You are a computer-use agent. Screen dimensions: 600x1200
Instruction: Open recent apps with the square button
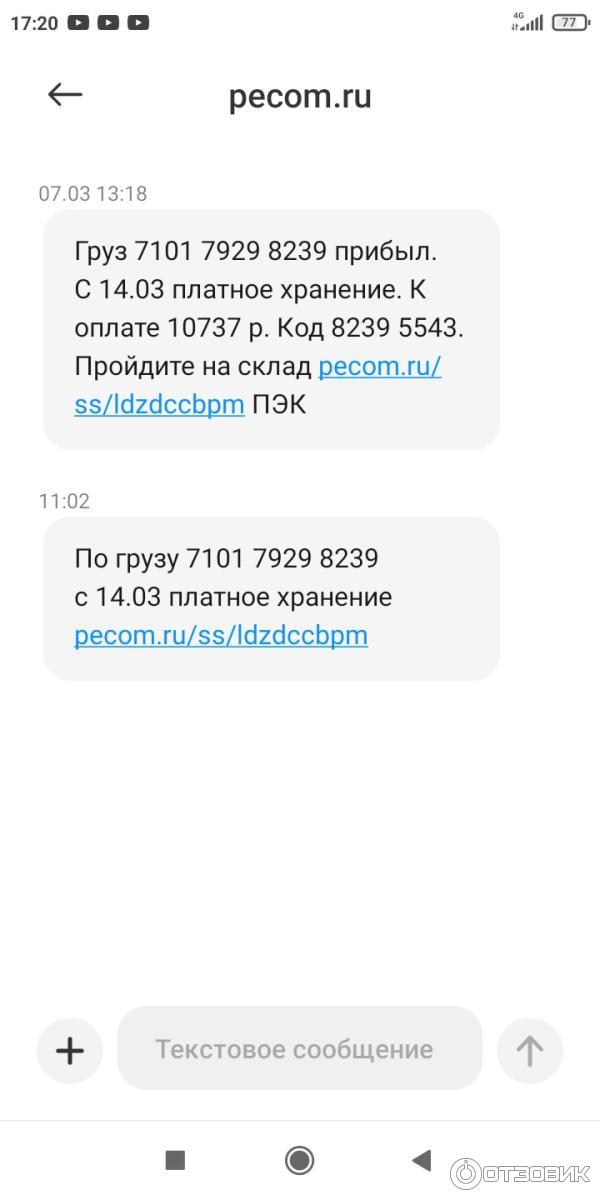175,1160
